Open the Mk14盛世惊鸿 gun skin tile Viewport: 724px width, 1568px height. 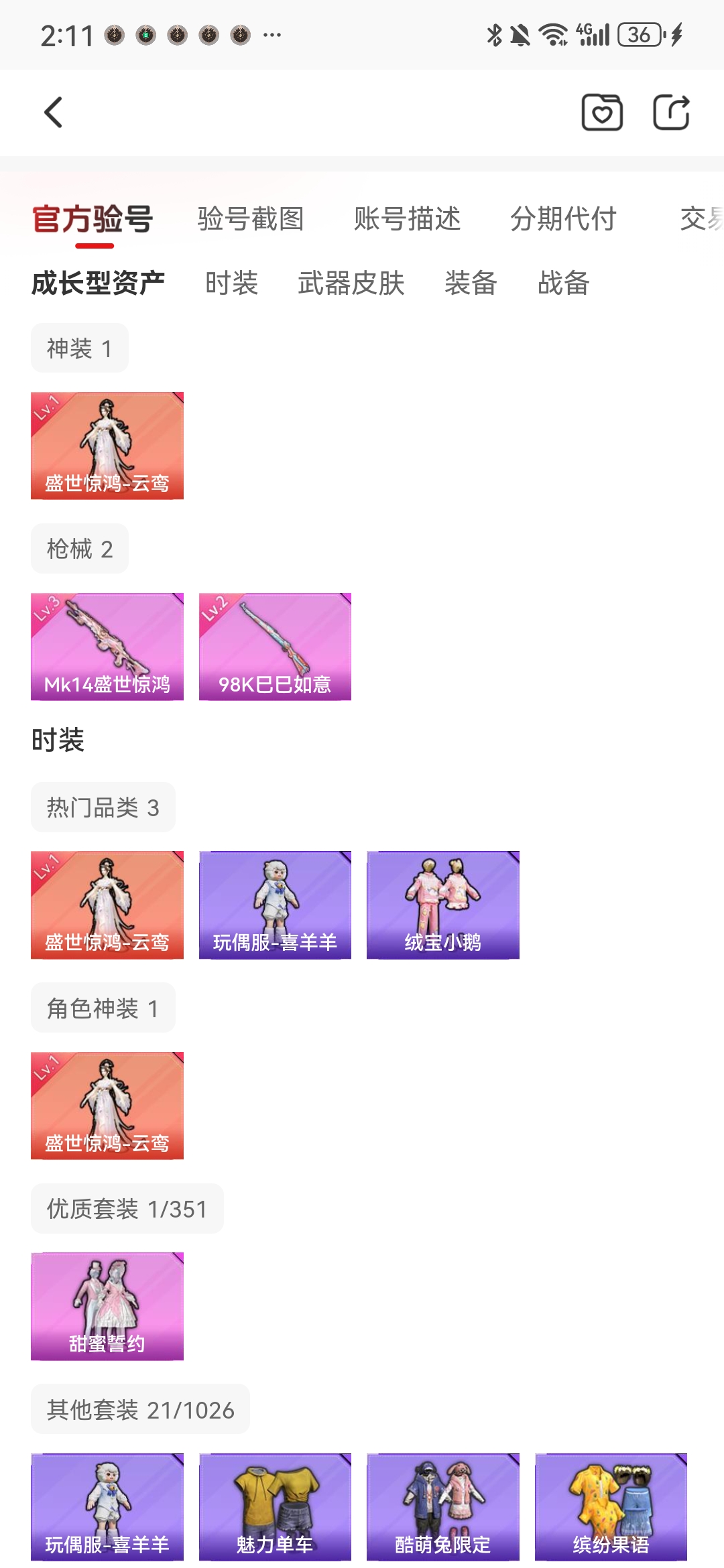click(x=107, y=647)
